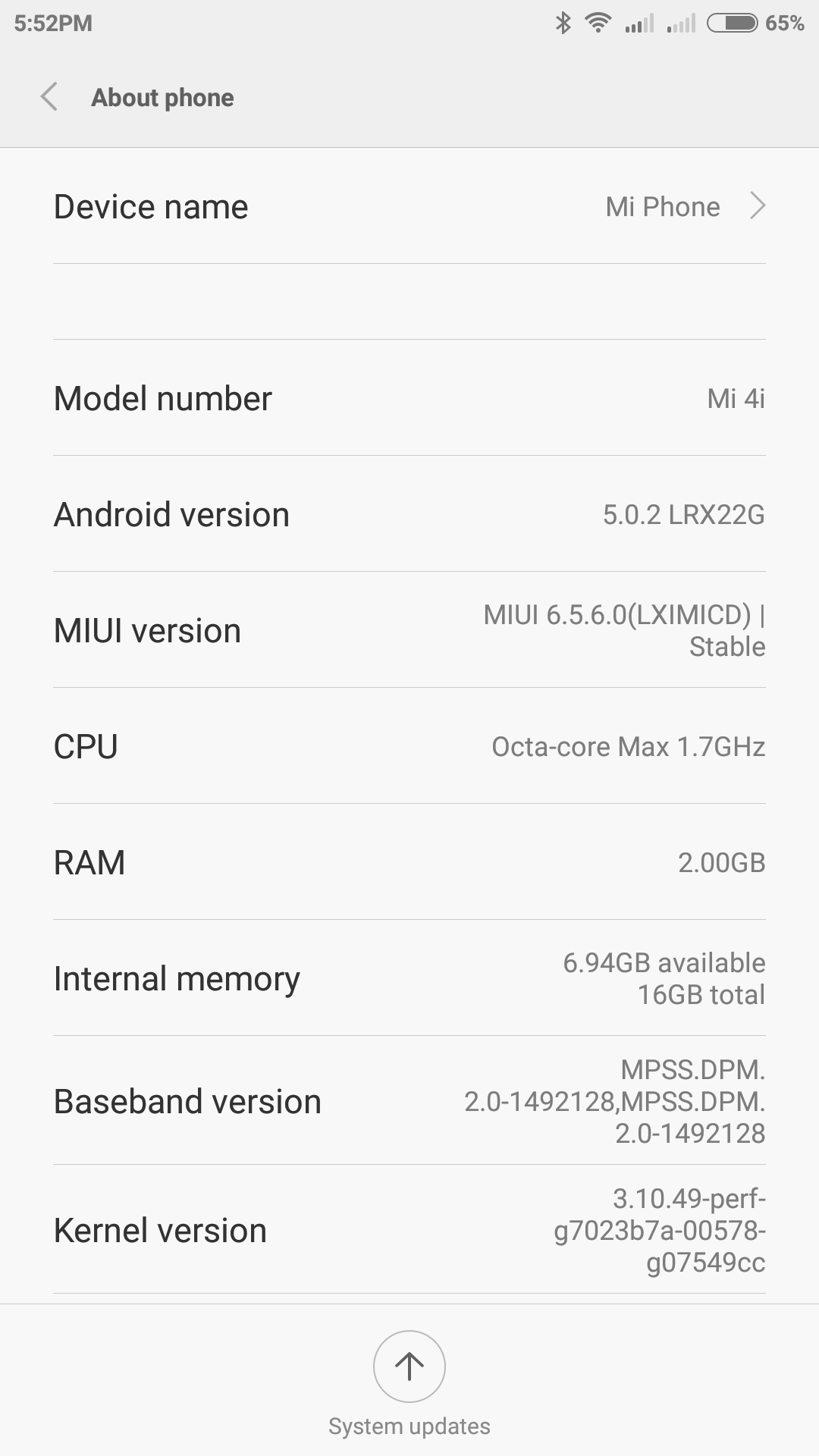819x1456 pixels.
Task: Tap the Internal memory row
Action: (409, 978)
